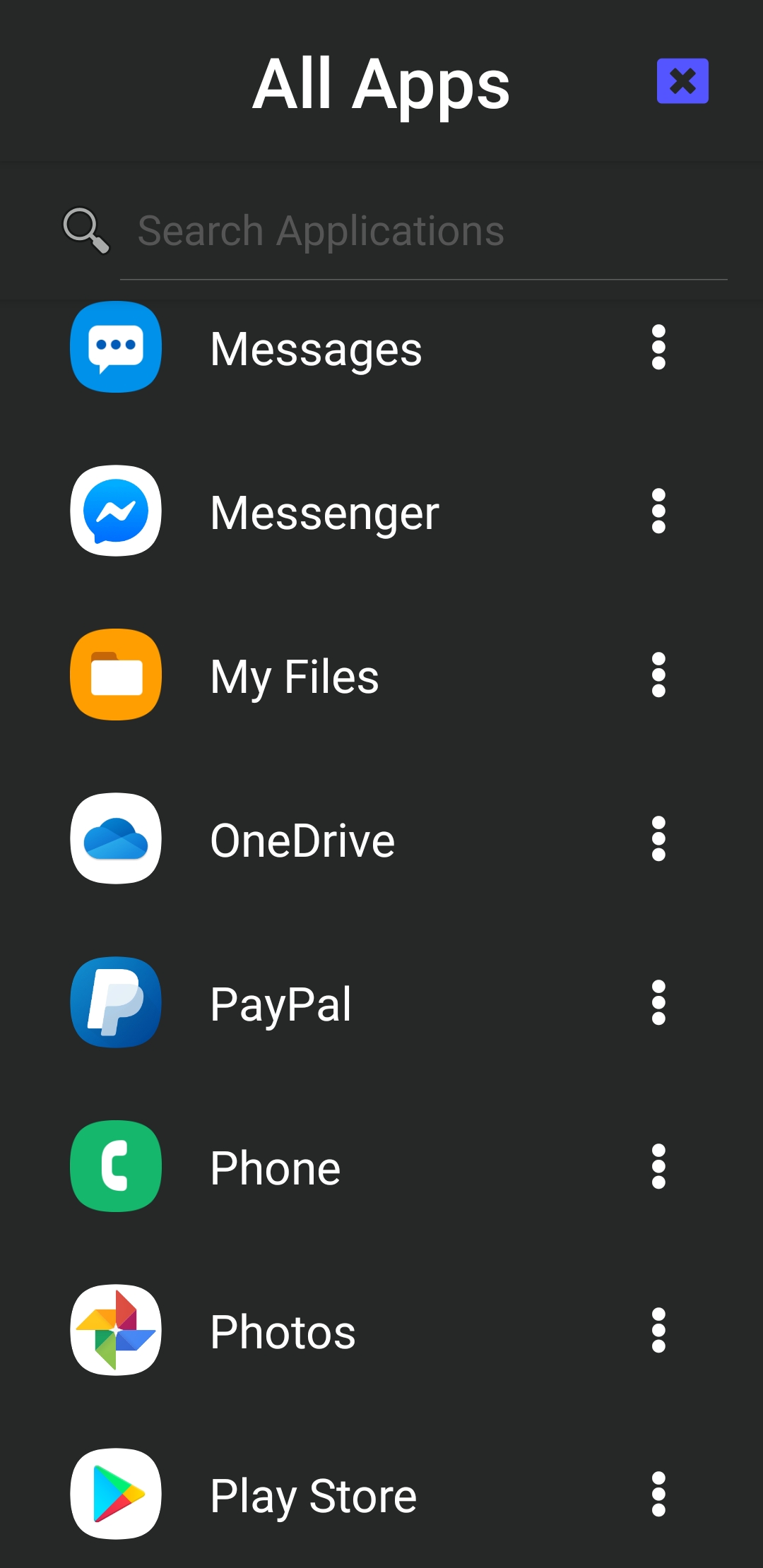Select PayPal from the apps list
763x1568 pixels.
(x=281, y=1003)
